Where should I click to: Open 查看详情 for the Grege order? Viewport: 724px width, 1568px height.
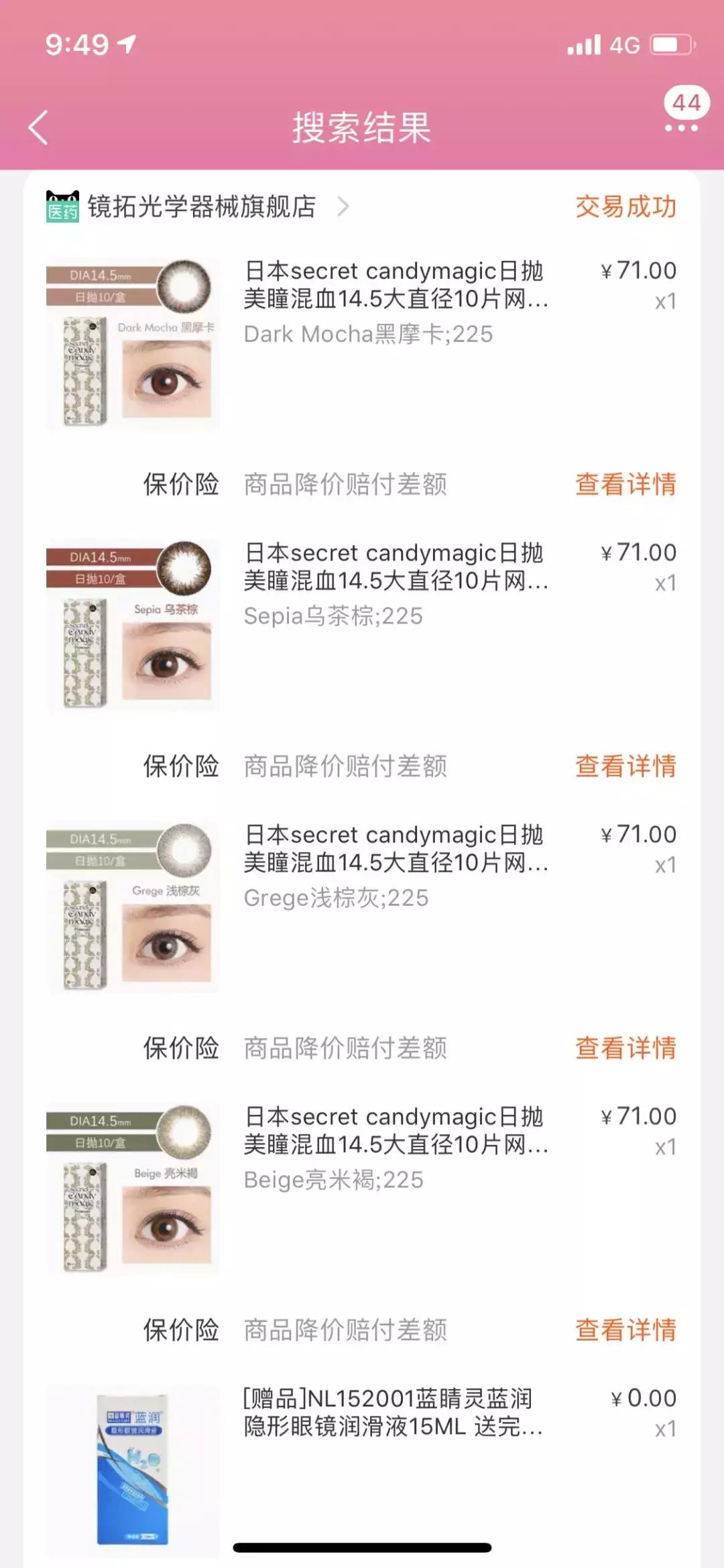tap(626, 1048)
